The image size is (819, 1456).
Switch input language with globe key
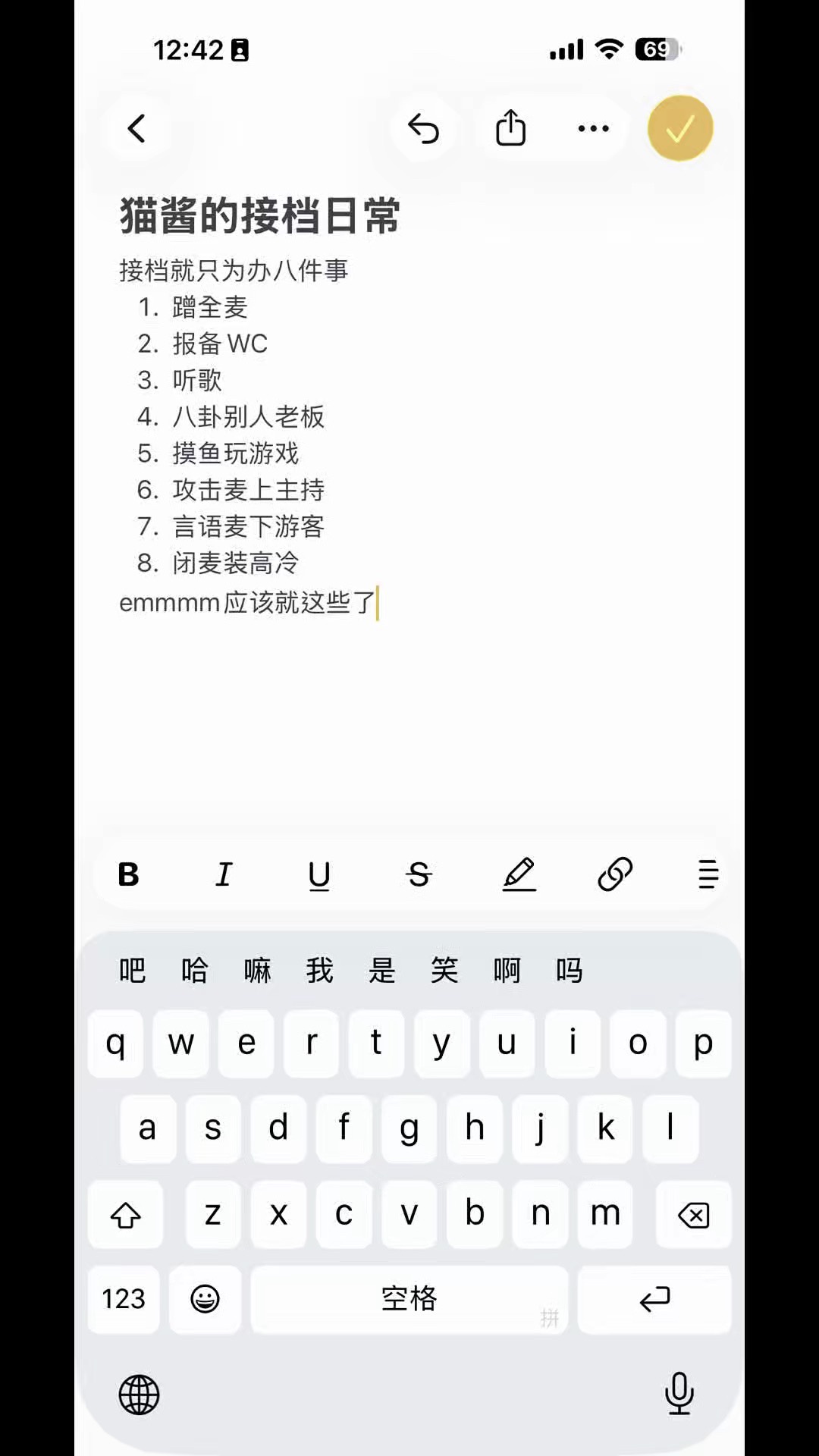pyautogui.click(x=140, y=1395)
